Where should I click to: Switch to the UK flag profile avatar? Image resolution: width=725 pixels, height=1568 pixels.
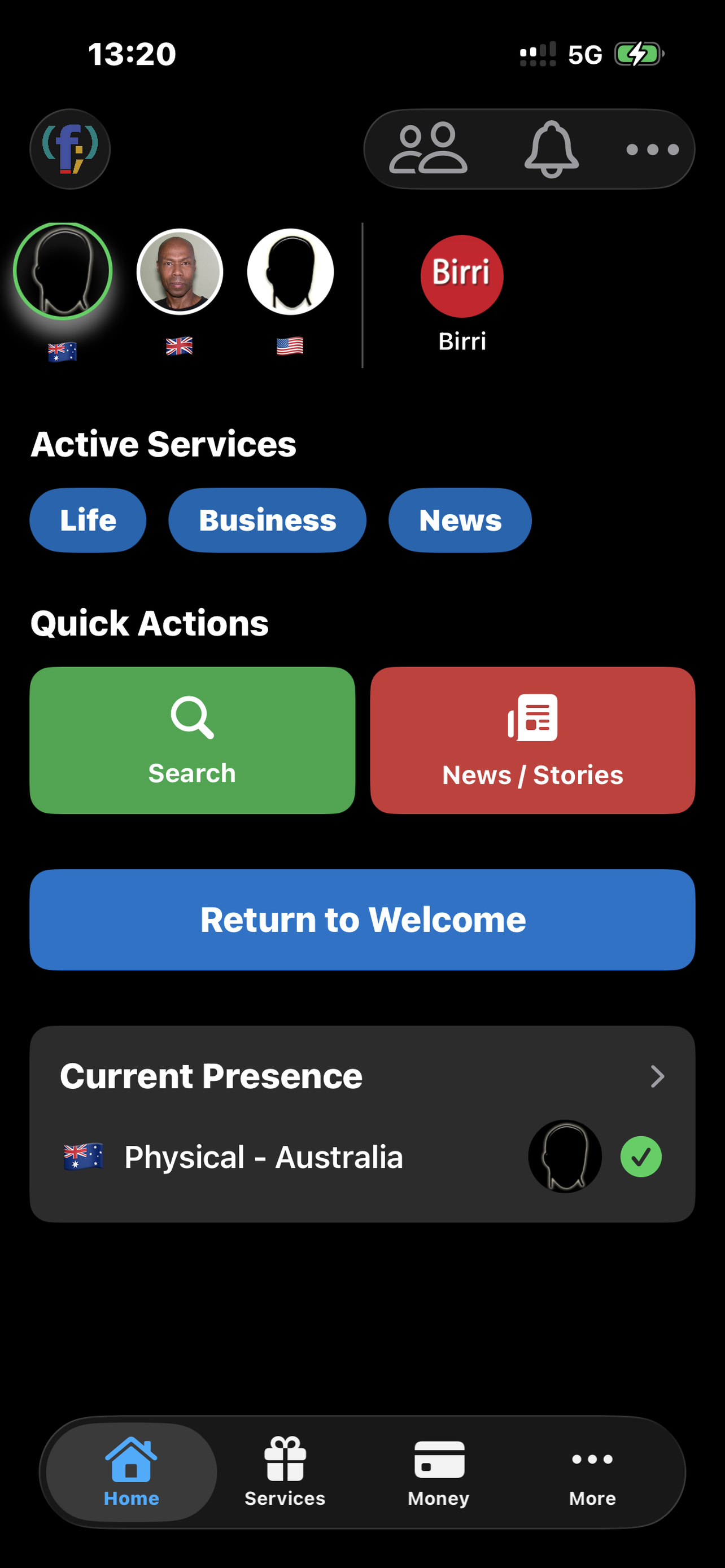[180, 272]
